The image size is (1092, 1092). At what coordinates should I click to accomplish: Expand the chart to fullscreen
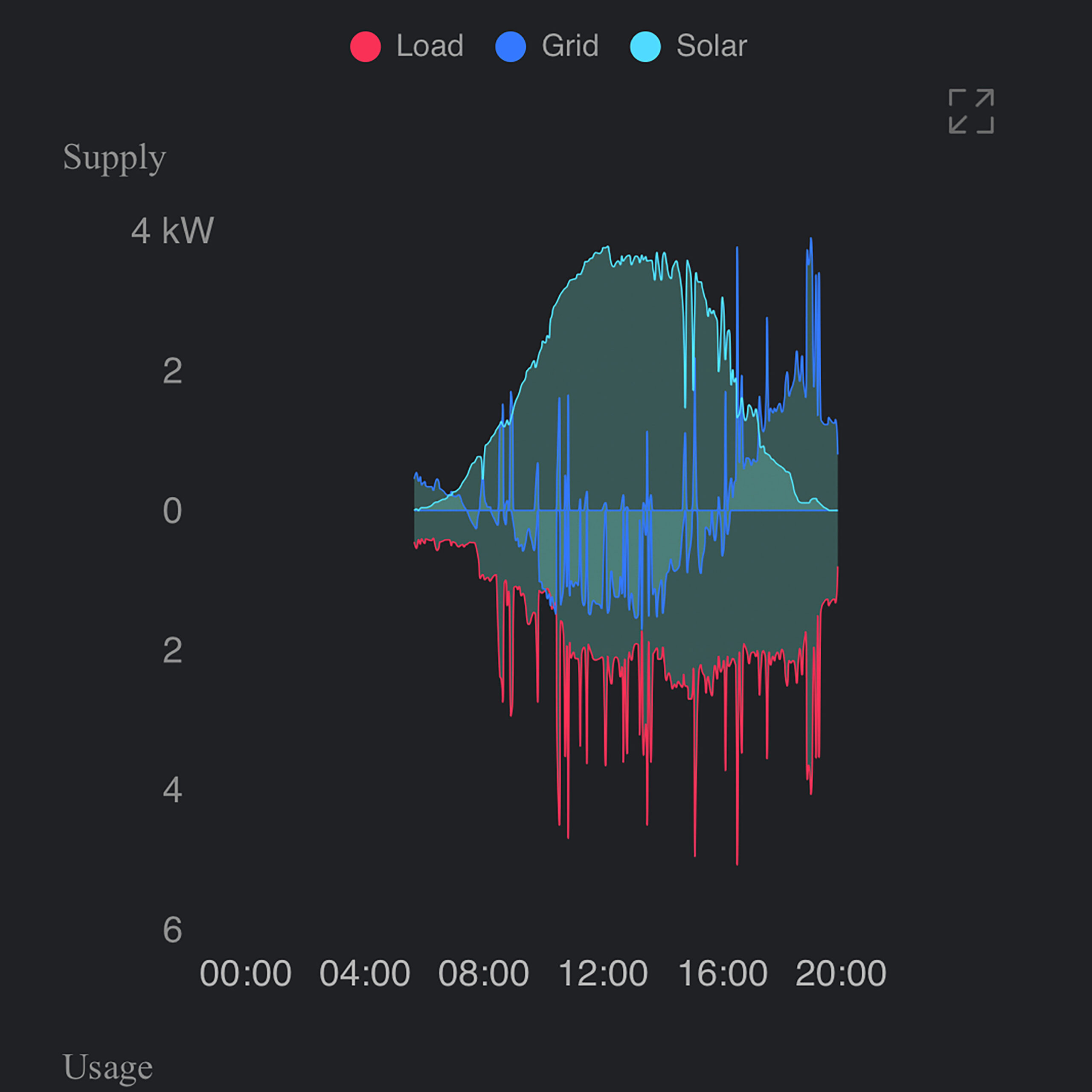tap(970, 111)
